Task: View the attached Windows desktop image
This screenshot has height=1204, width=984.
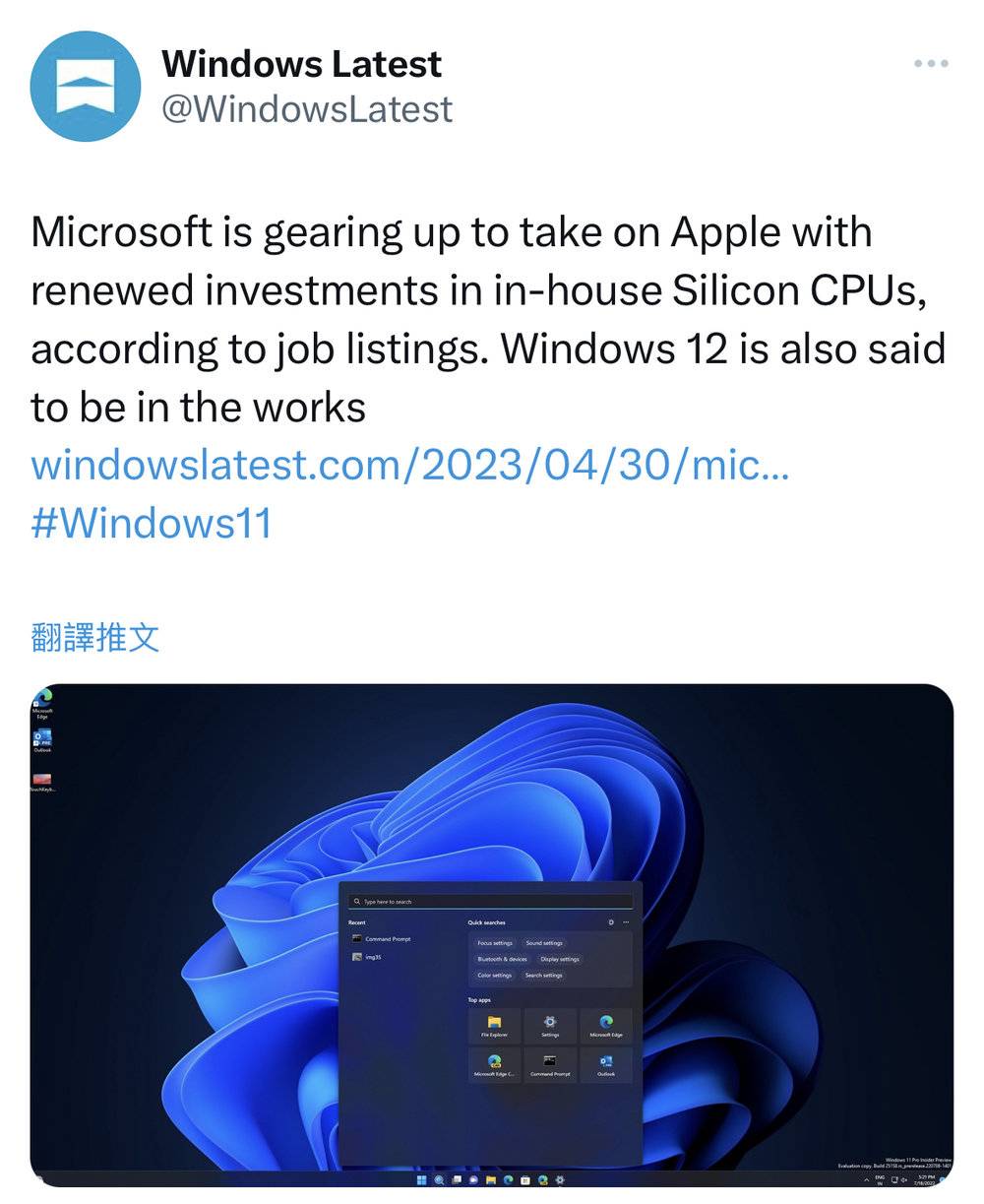Action: [x=492, y=935]
